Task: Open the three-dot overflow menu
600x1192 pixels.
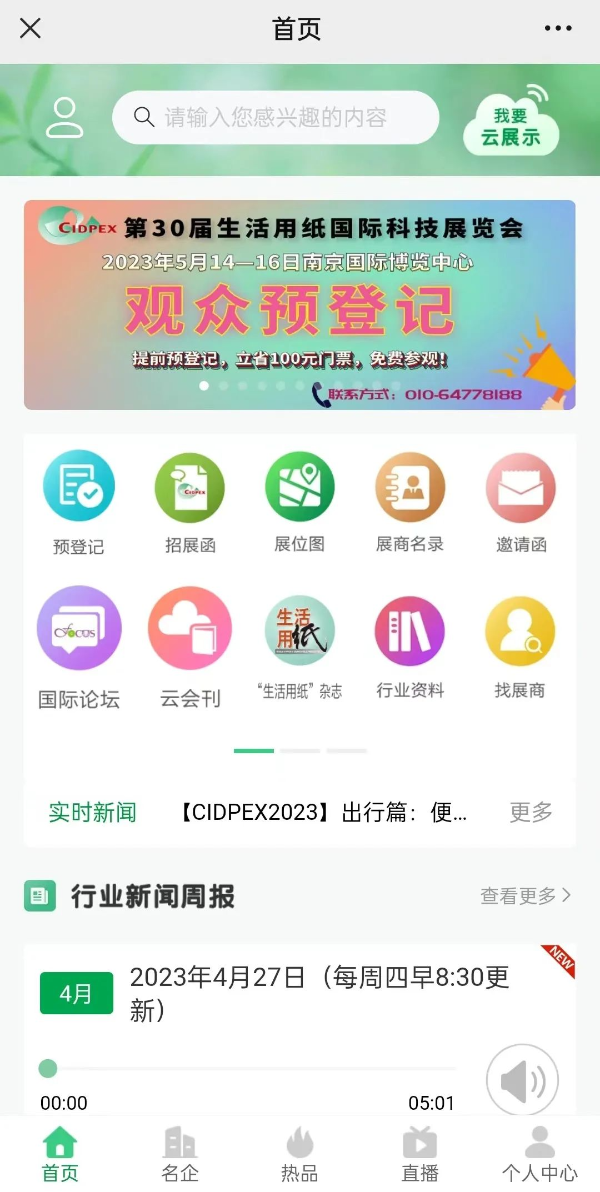Action: click(558, 28)
